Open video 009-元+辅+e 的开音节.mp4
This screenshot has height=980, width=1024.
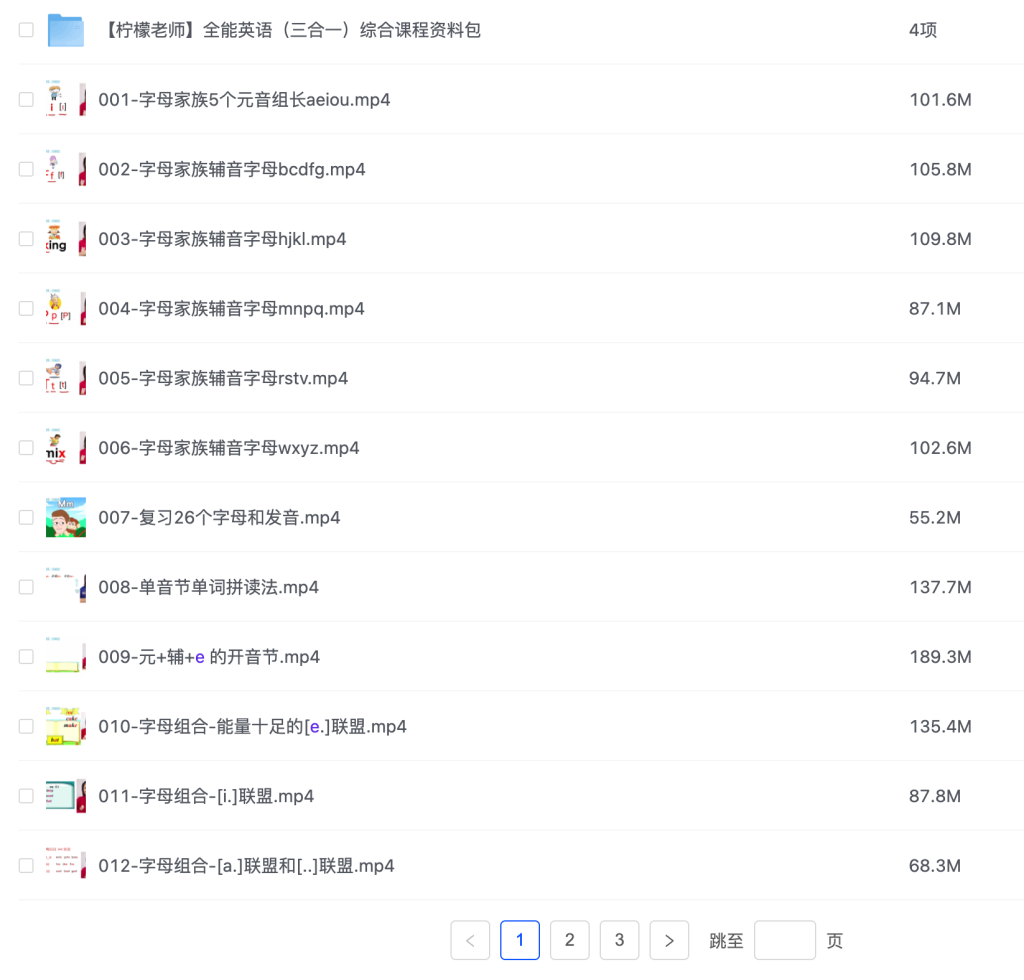tap(209, 657)
